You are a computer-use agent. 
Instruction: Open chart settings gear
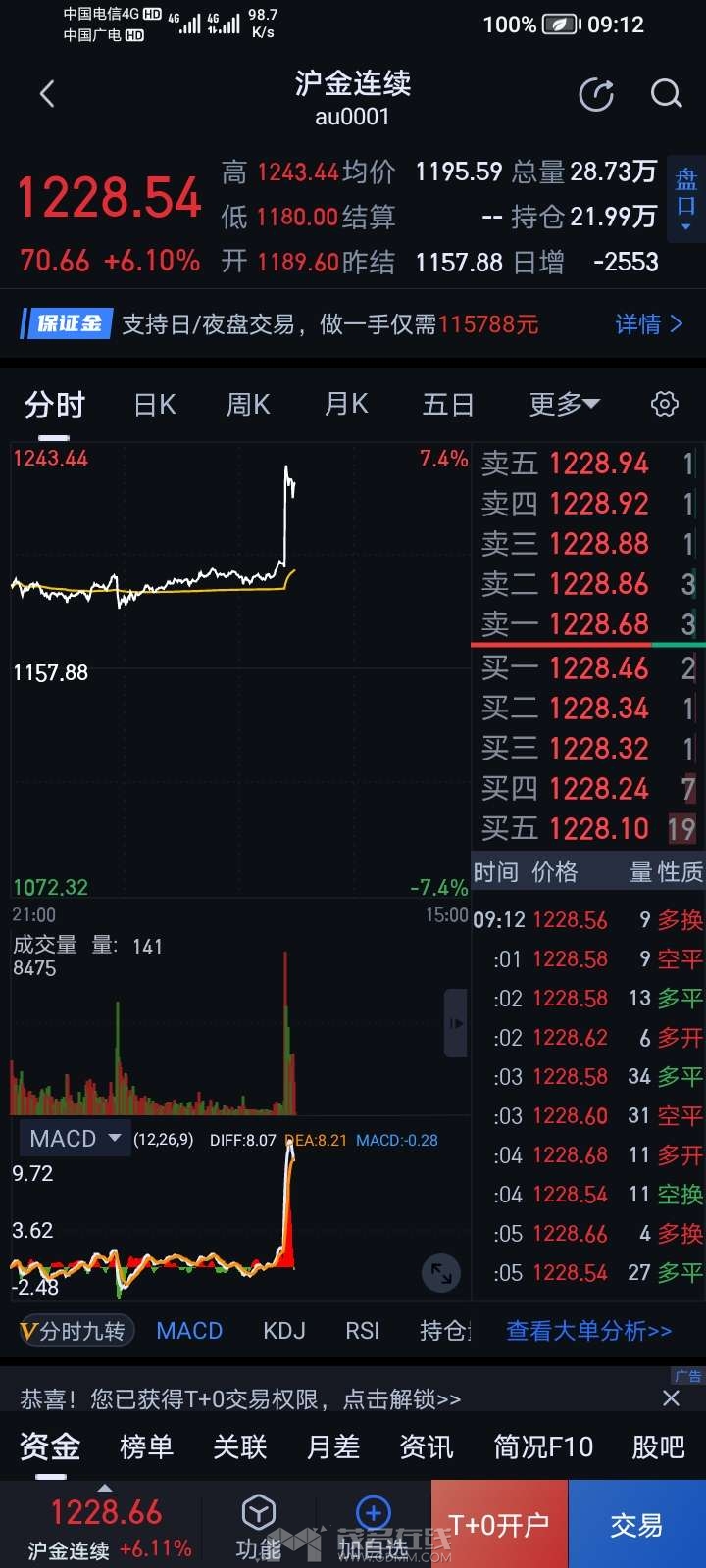click(x=665, y=404)
